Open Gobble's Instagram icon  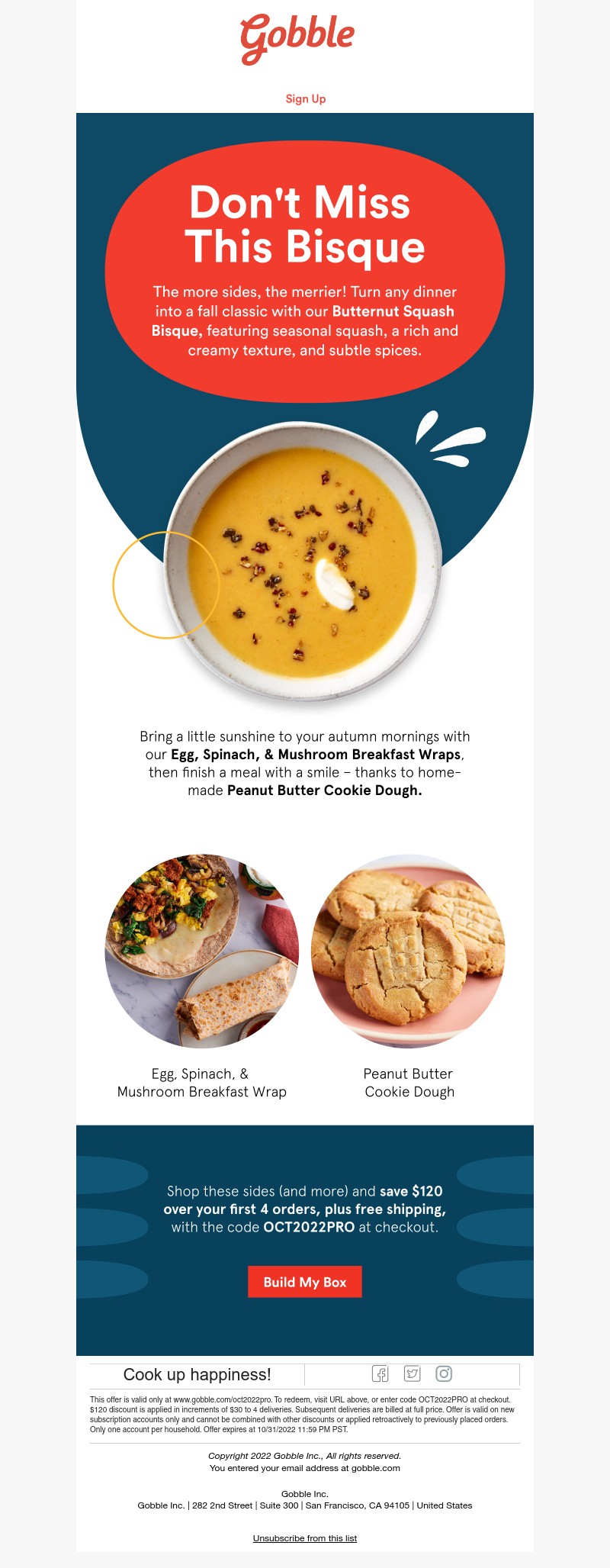pos(444,1373)
